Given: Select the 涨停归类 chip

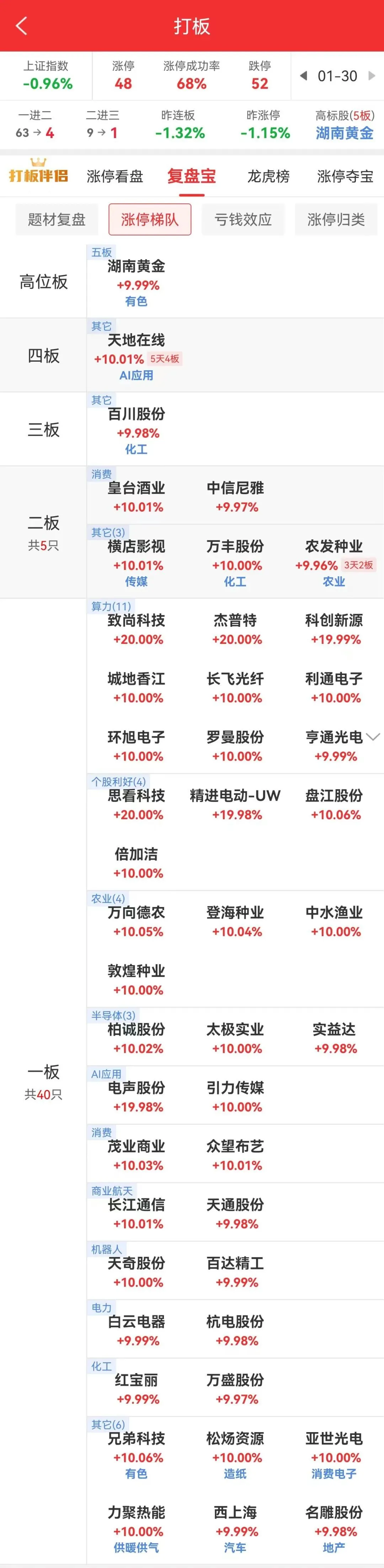Looking at the screenshot, I should click(336, 219).
